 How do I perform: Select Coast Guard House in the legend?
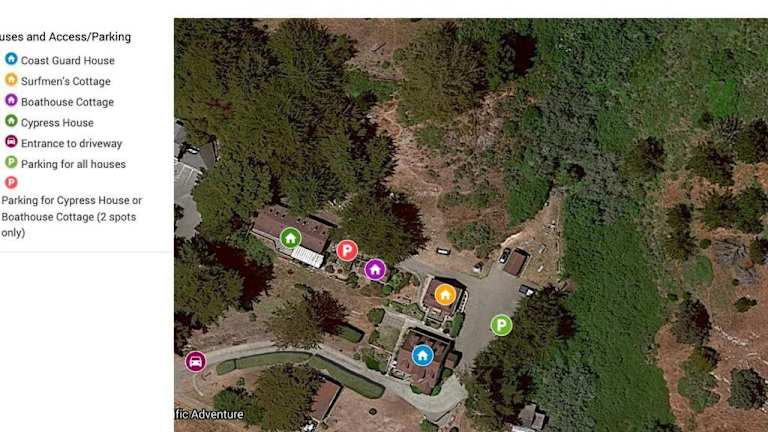67,60
